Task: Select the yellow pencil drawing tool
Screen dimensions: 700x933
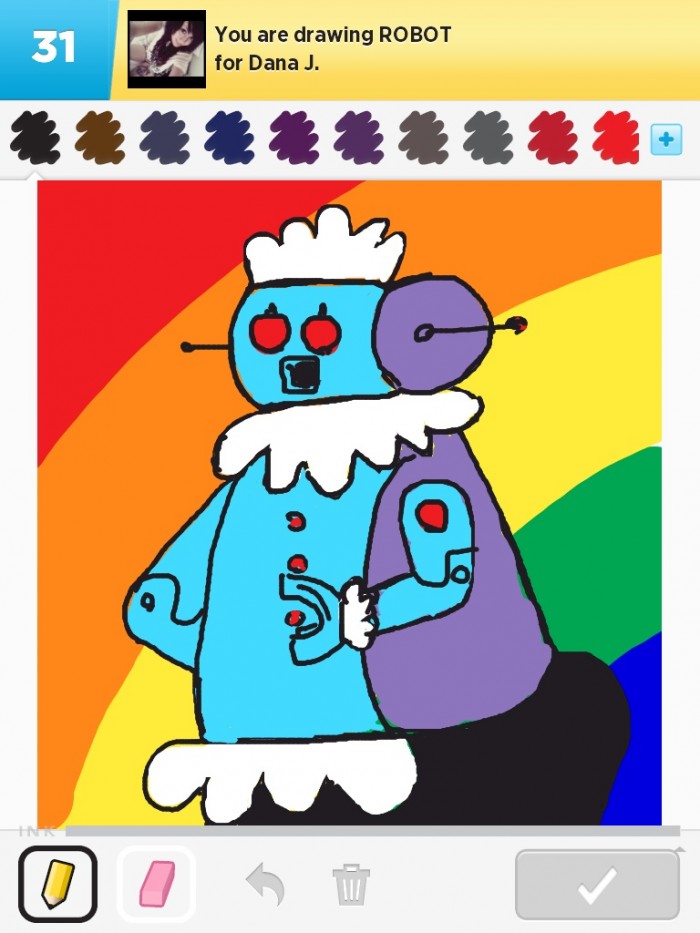Action: 57,884
